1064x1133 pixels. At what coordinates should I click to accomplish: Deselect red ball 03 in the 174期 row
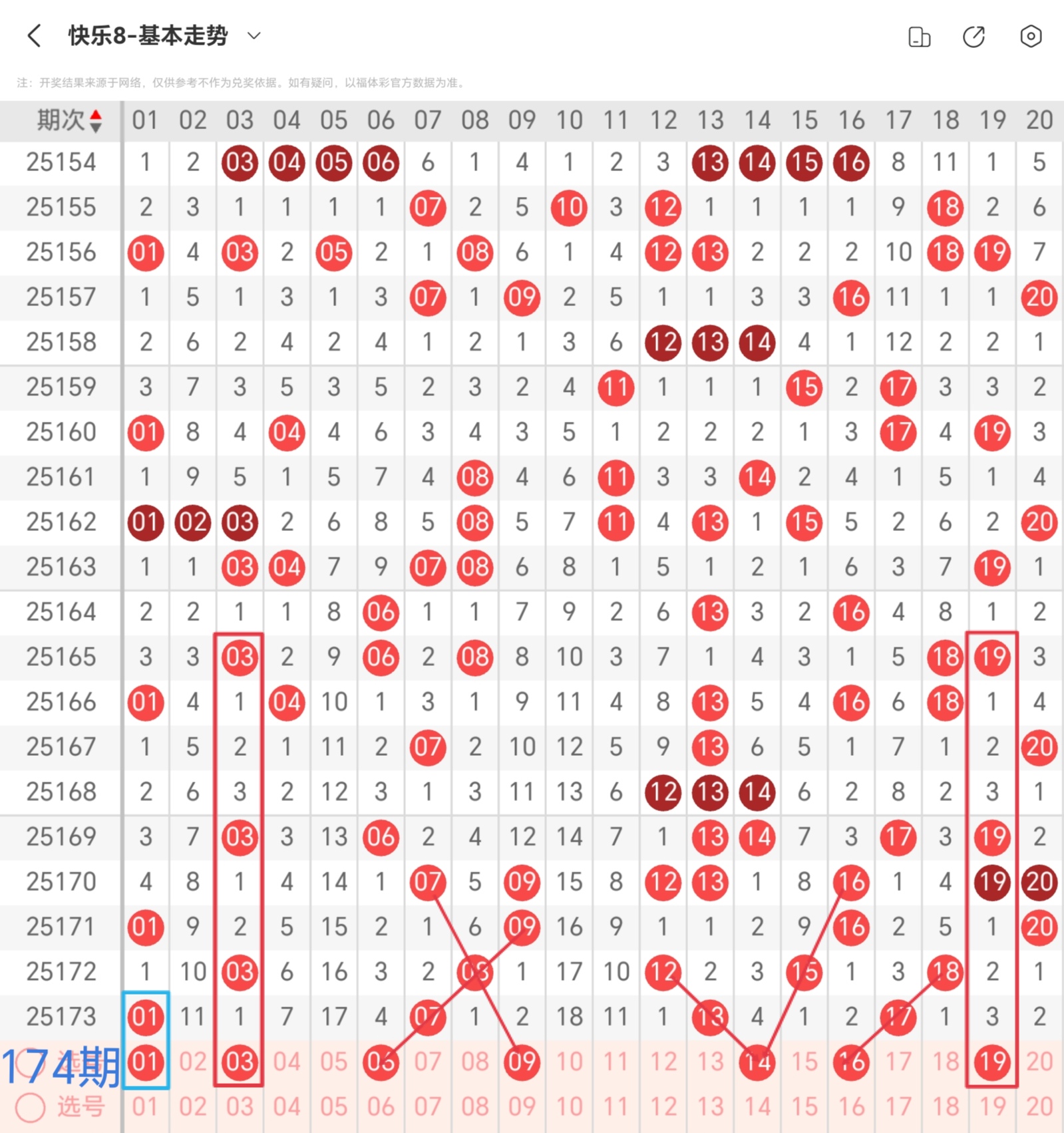[240, 1061]
